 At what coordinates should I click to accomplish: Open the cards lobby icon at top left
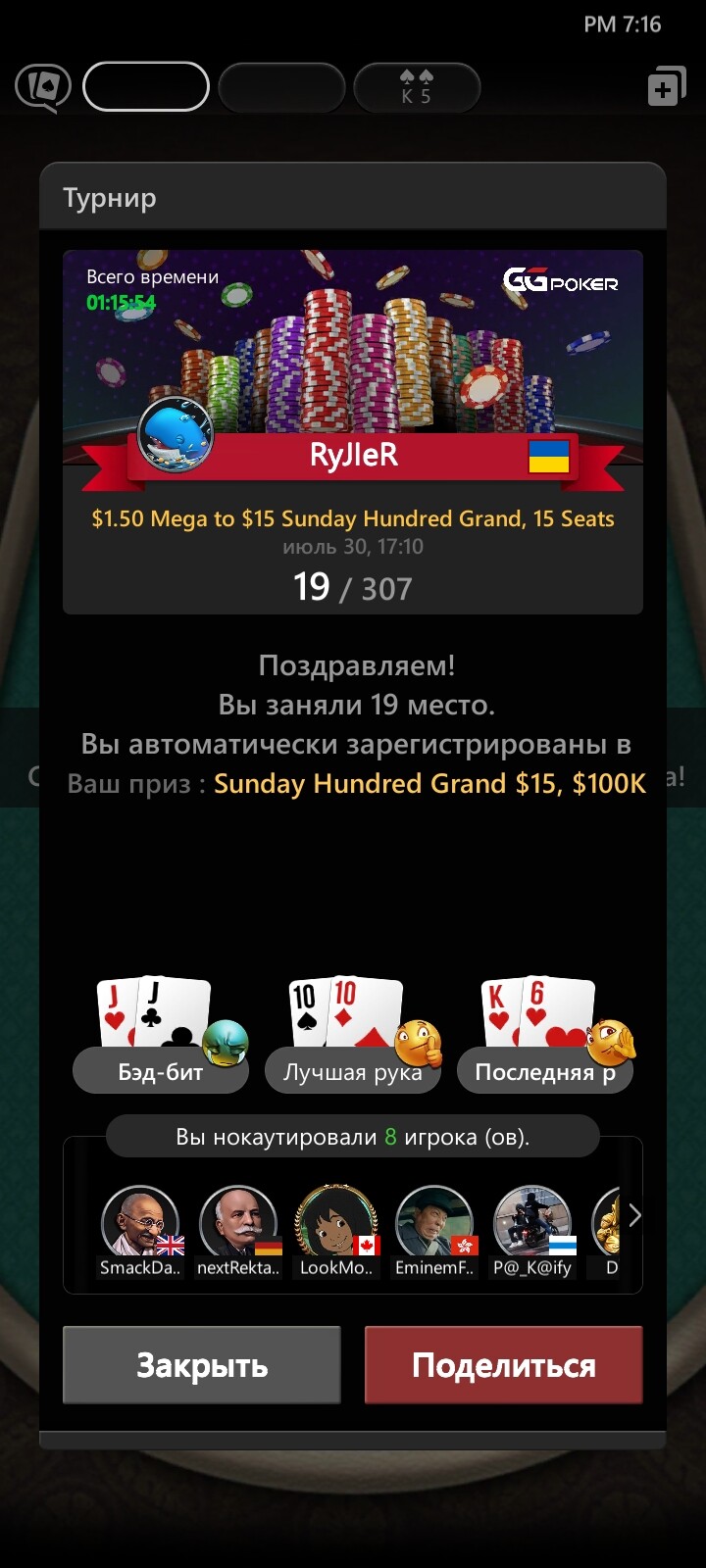pos(42,88)
